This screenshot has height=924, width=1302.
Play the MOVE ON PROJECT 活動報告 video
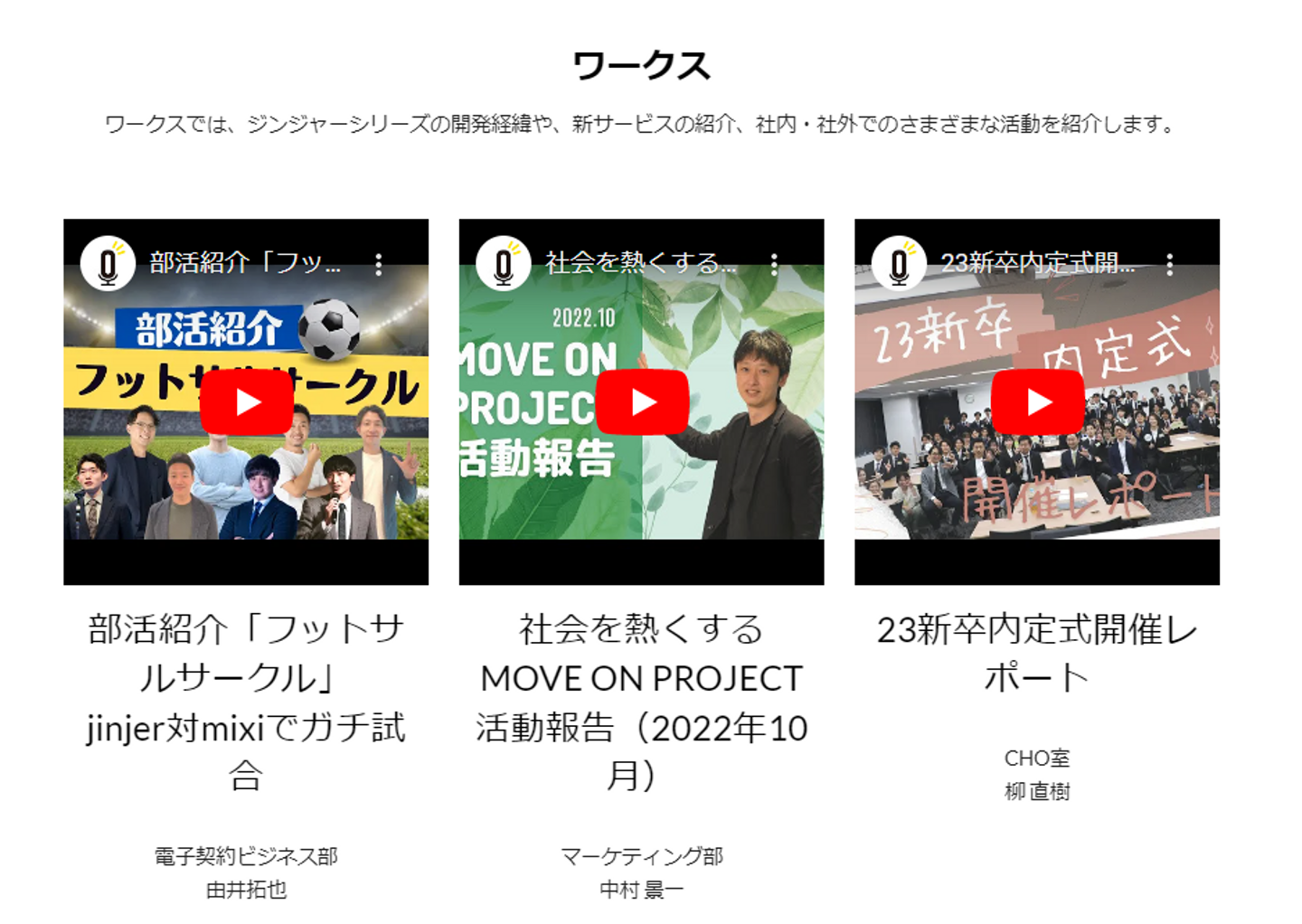point(642,402)
